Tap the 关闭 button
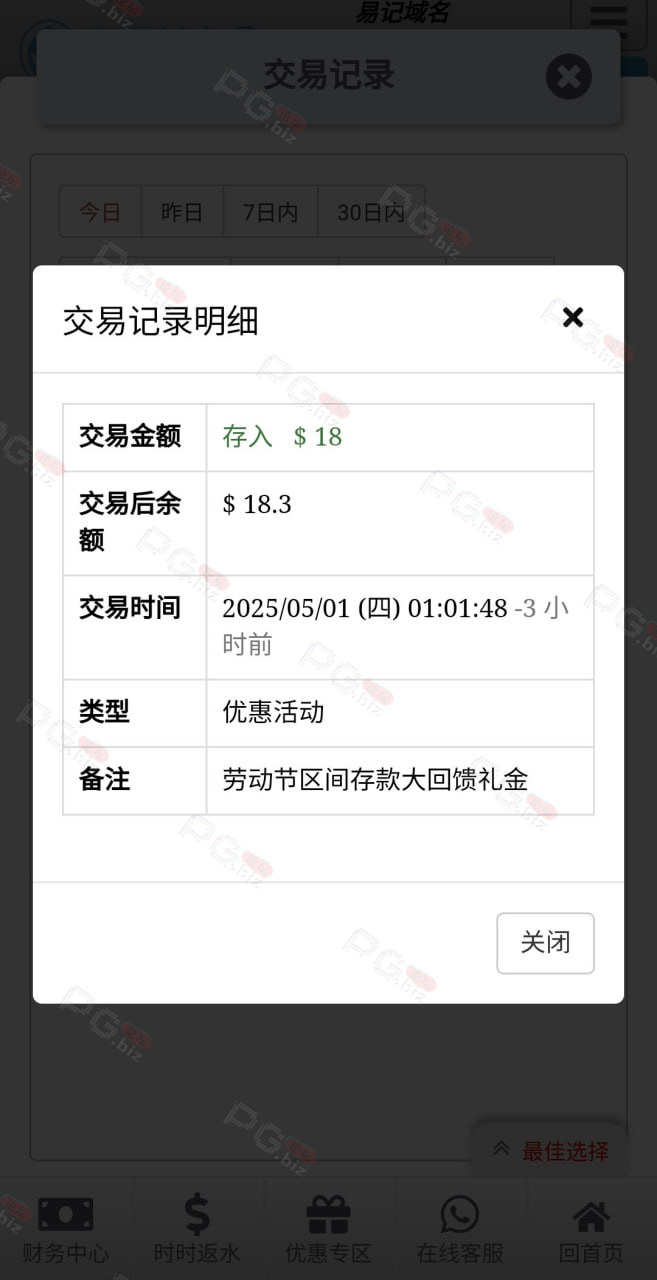Screen dimensions: 657x1280 coord(545,943)
